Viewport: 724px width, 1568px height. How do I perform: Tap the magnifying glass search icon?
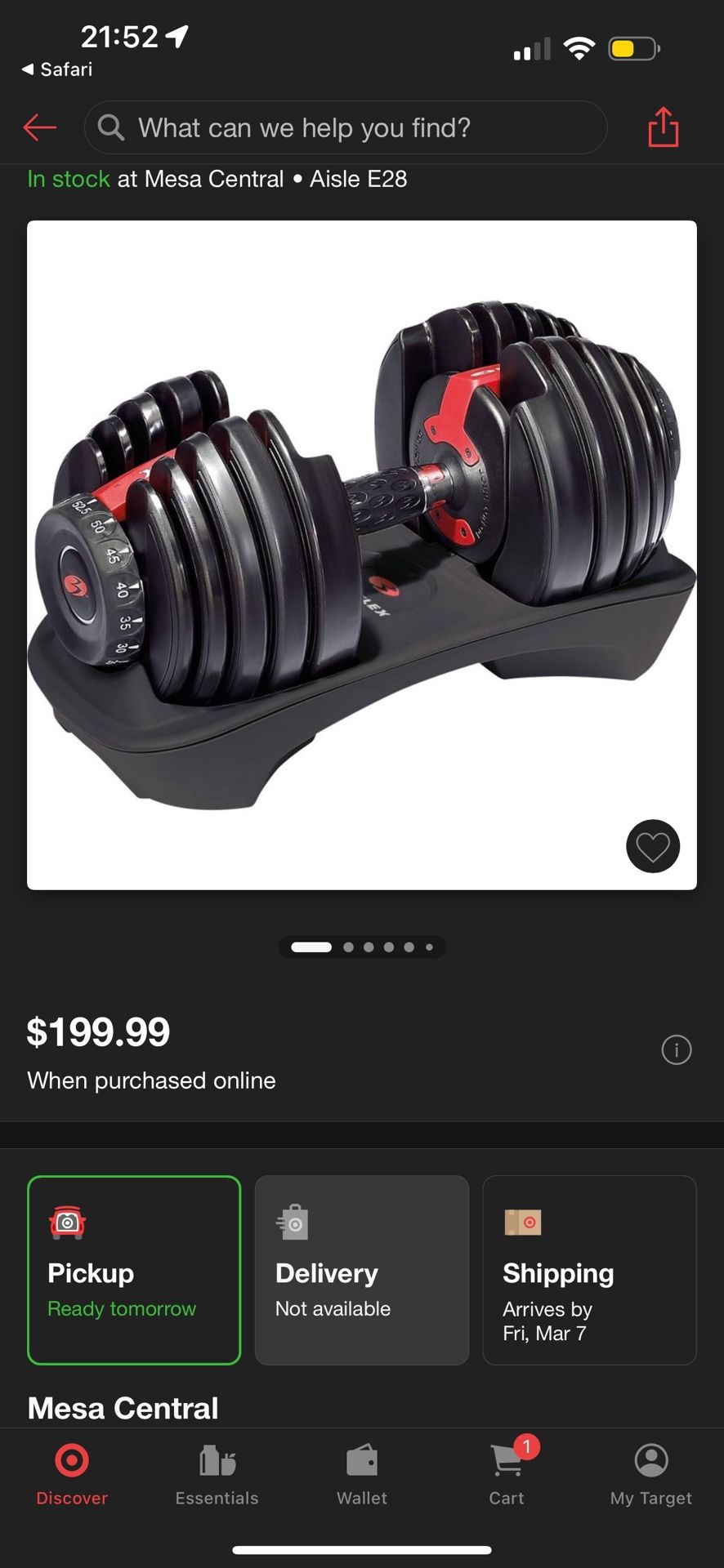(111, 127)
